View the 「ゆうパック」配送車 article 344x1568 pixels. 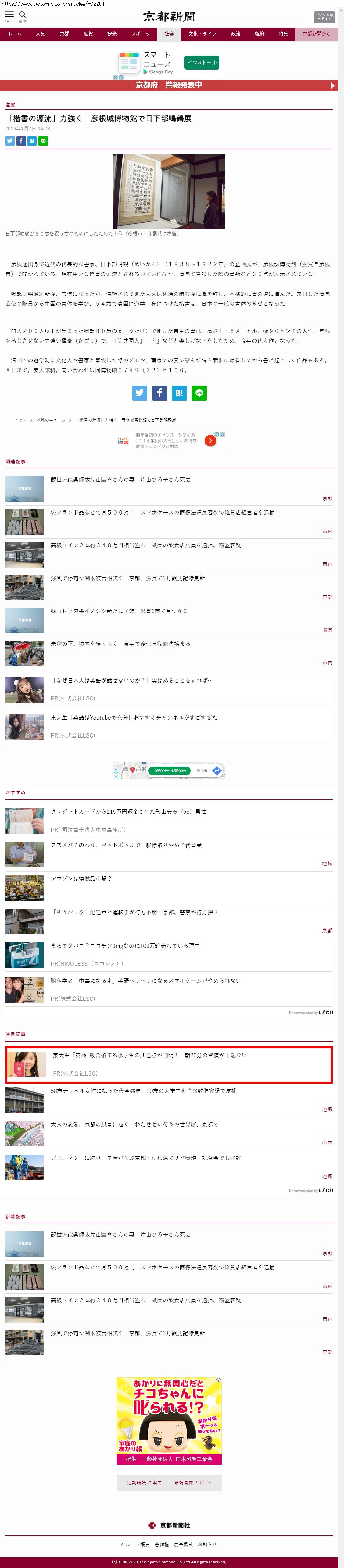click(x=134, y=912)
